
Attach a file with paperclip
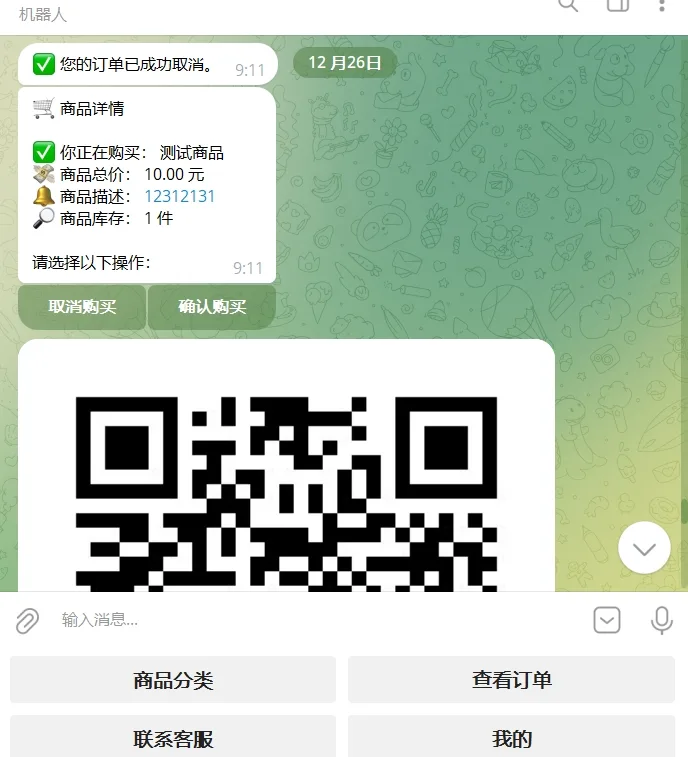pyautogui.click(x=27, y=620)
